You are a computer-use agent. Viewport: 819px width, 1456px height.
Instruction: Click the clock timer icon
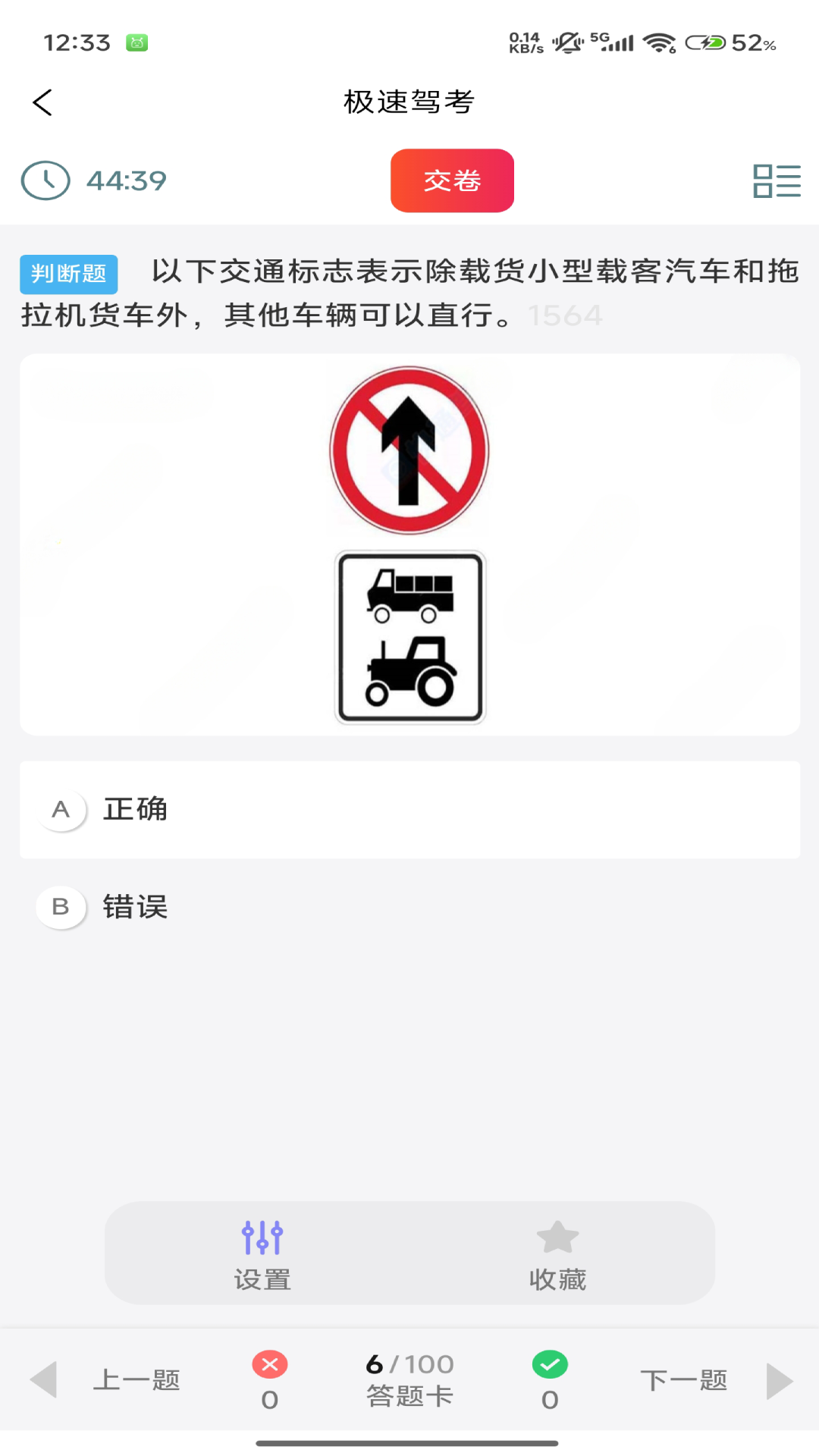click(45, 180)
